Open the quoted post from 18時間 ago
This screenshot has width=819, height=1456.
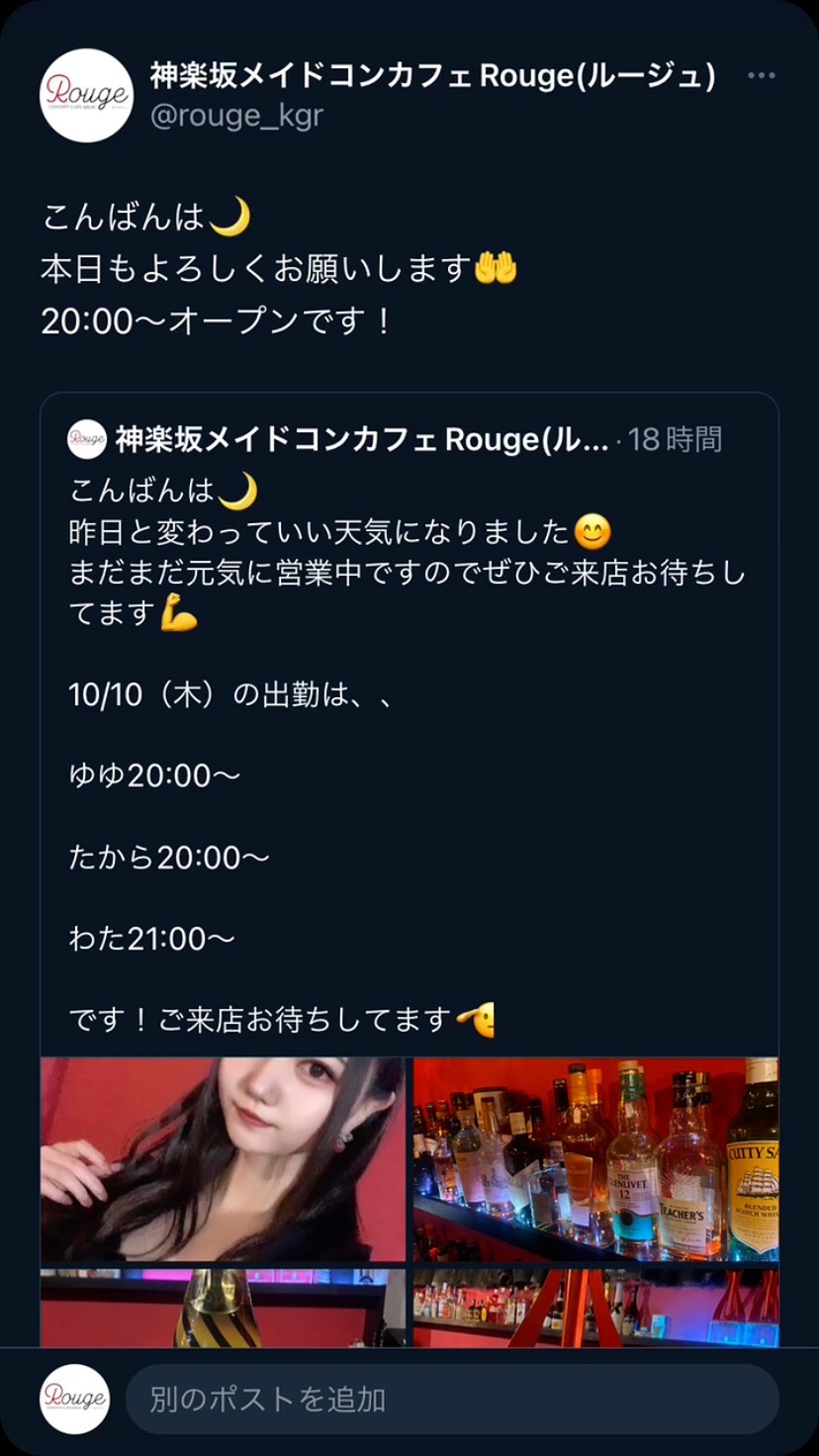(x=408, y=692)
